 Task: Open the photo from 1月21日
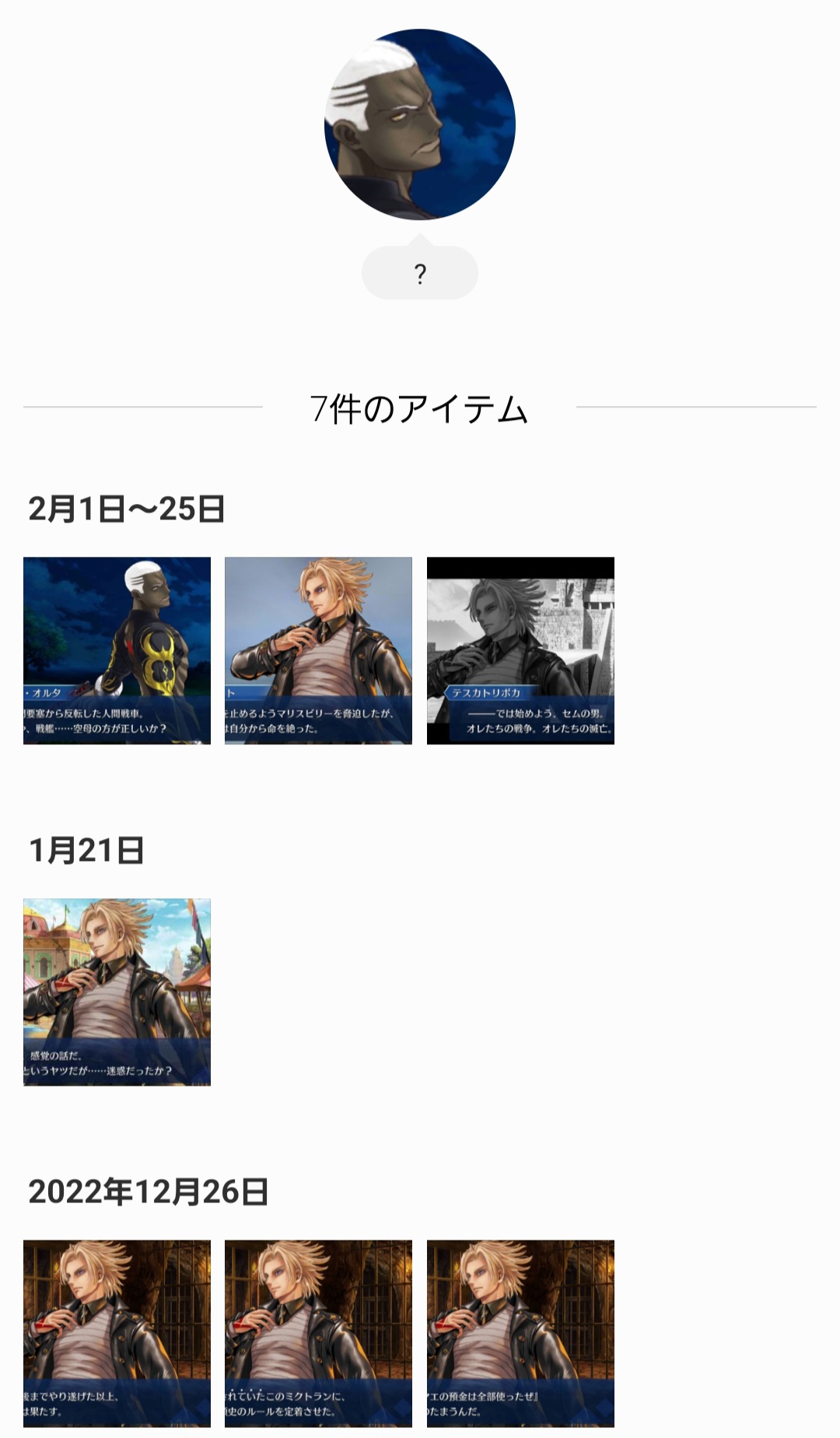pos(117,992)
